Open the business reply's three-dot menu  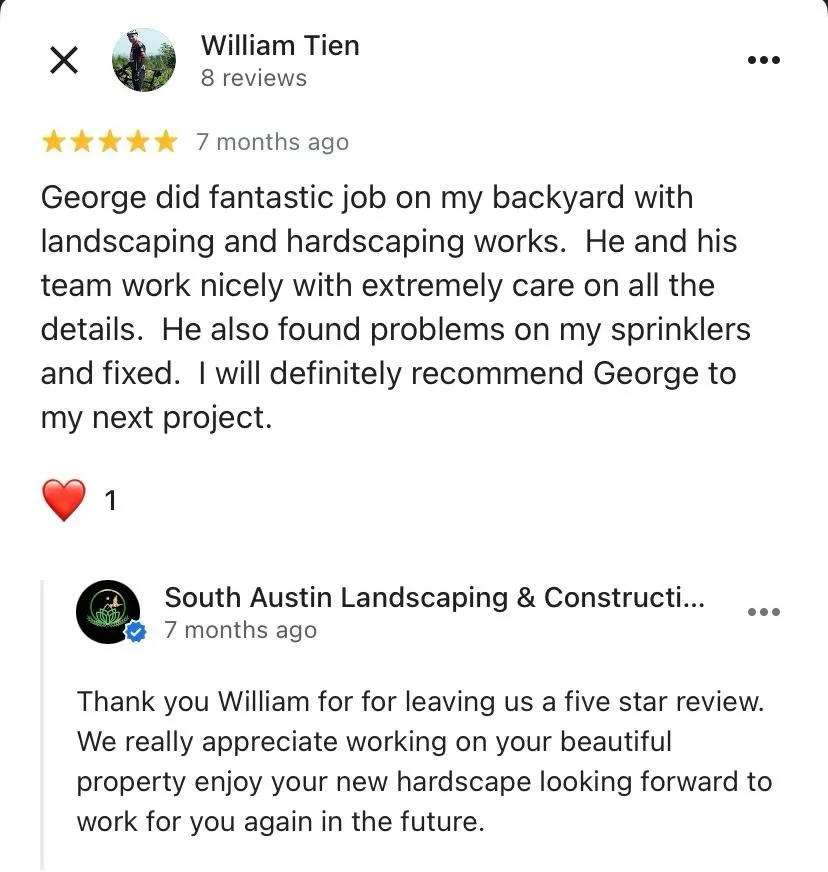tap(764, 611)
